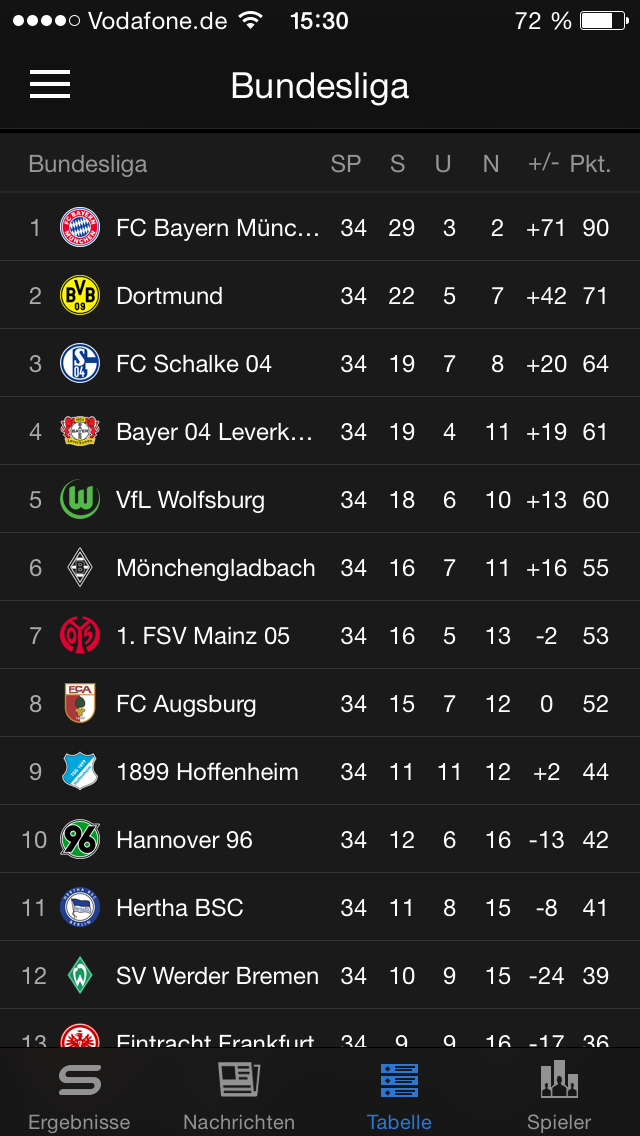
Task: Open Dortmund team details
Action: [x=320, y=295]
